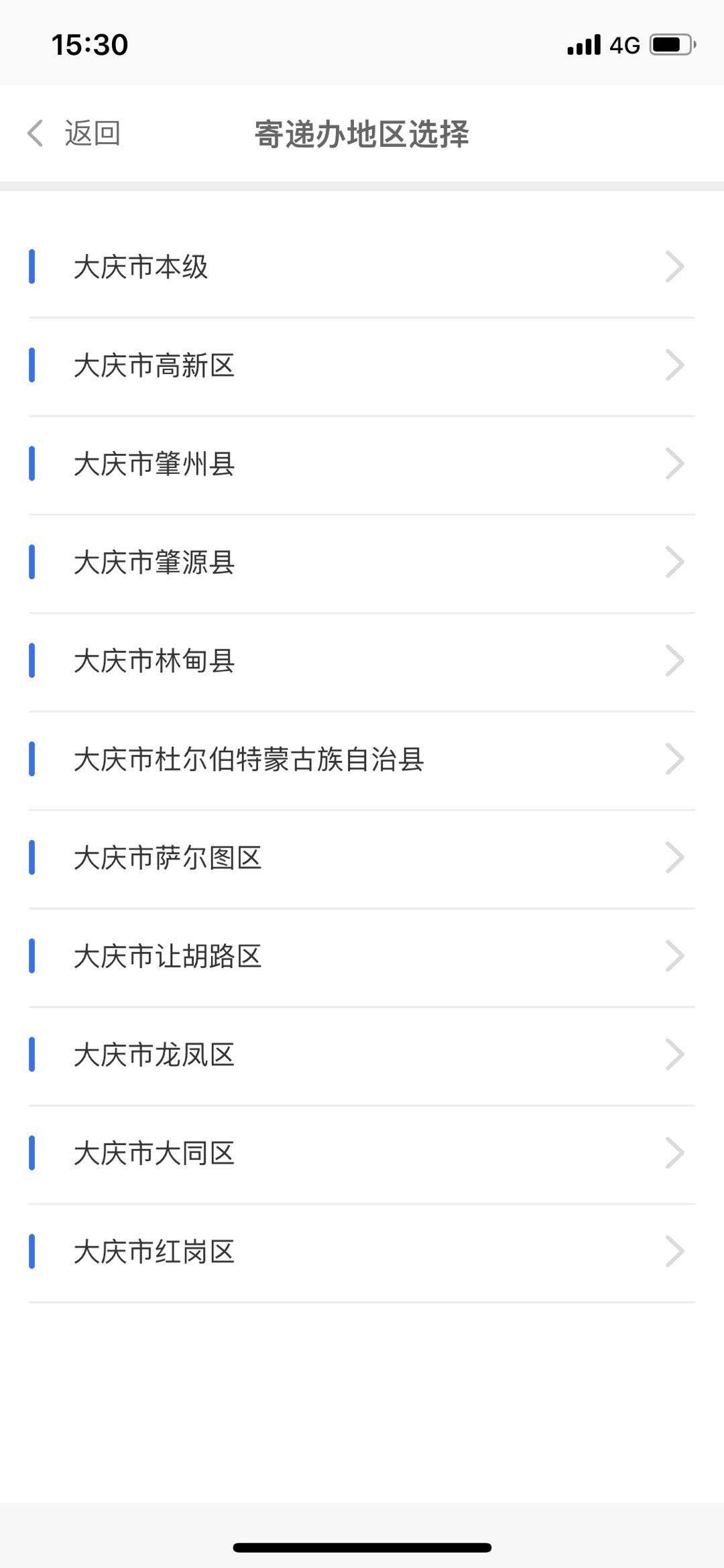The height and width of the screenshot is (1568, 724).
Task: Select 大庆市大同区 from the list
Action: [x=156, y=1152]
